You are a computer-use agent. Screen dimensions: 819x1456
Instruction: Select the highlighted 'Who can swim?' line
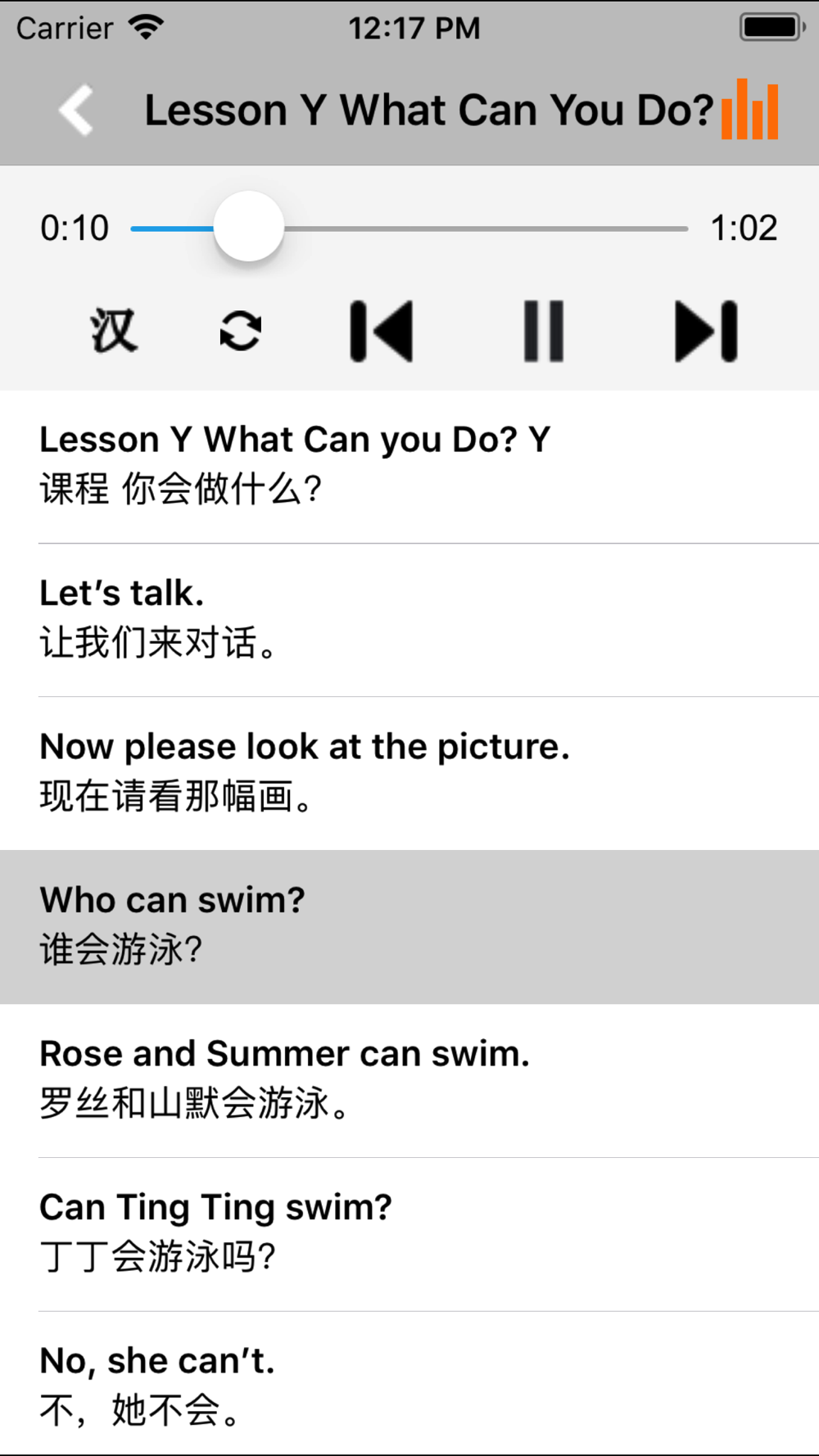tap(409, 927)
